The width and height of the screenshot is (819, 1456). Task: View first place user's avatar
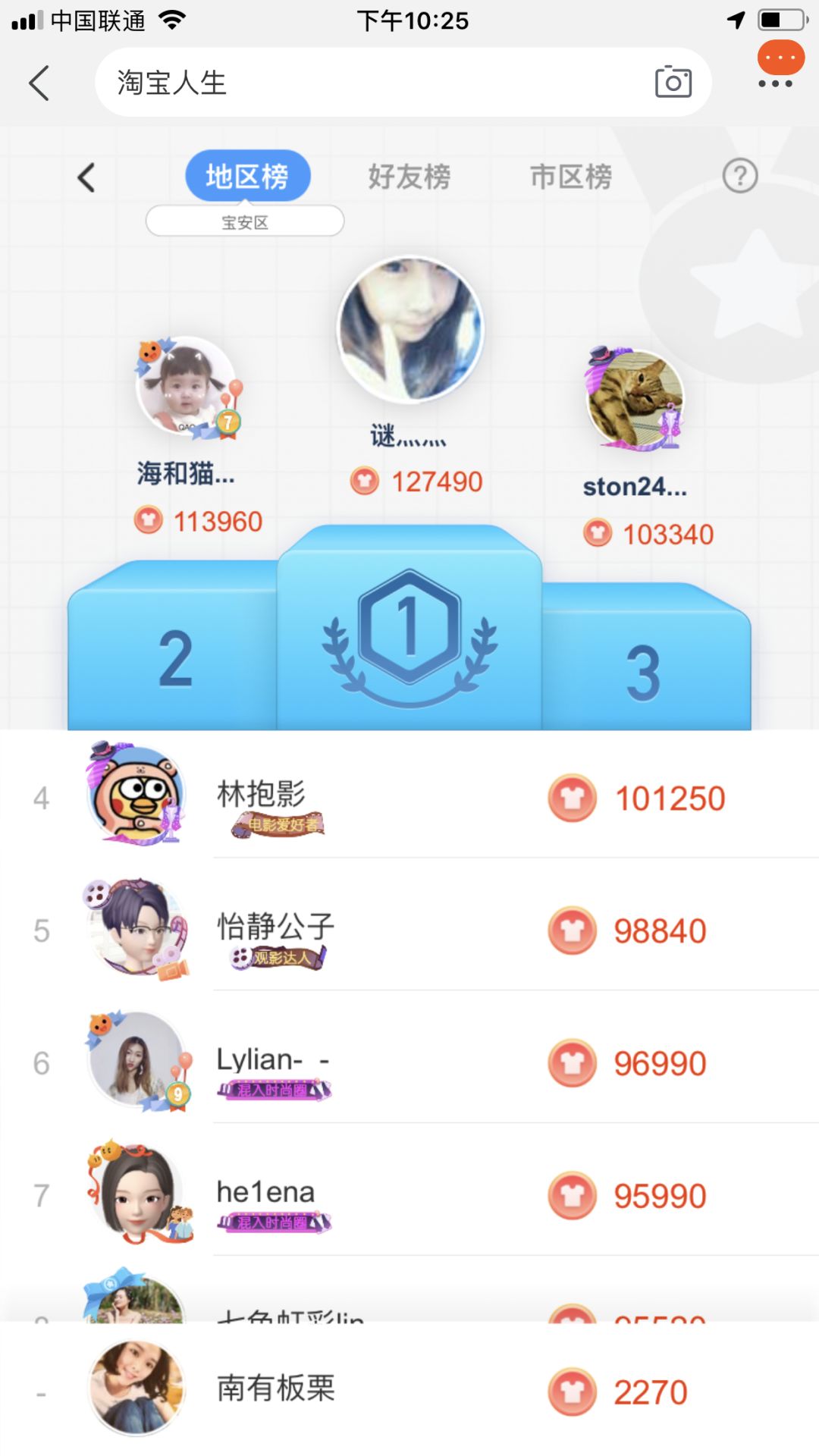point(409,329)
